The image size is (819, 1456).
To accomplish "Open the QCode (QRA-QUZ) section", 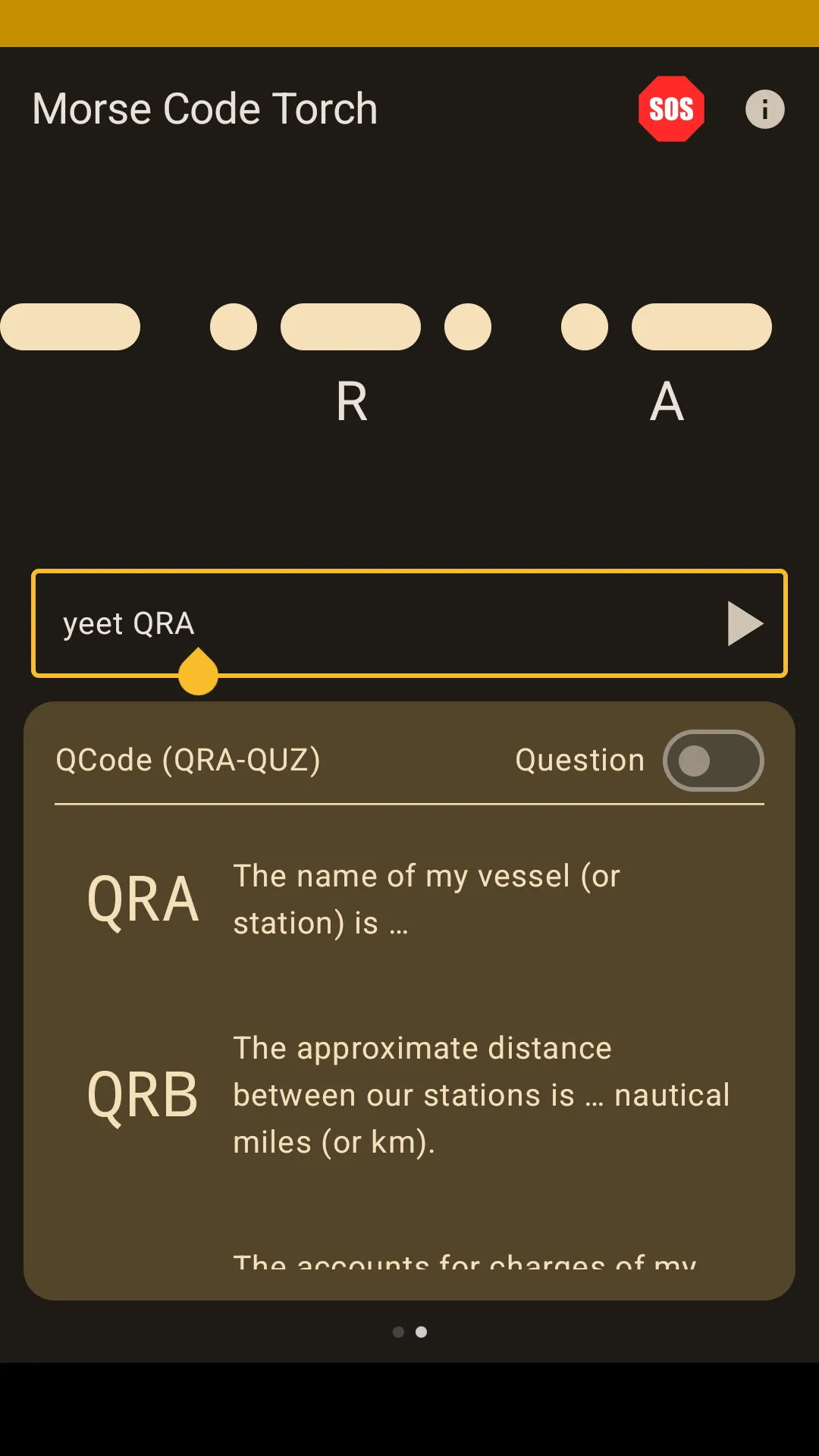I will [187, 759].
